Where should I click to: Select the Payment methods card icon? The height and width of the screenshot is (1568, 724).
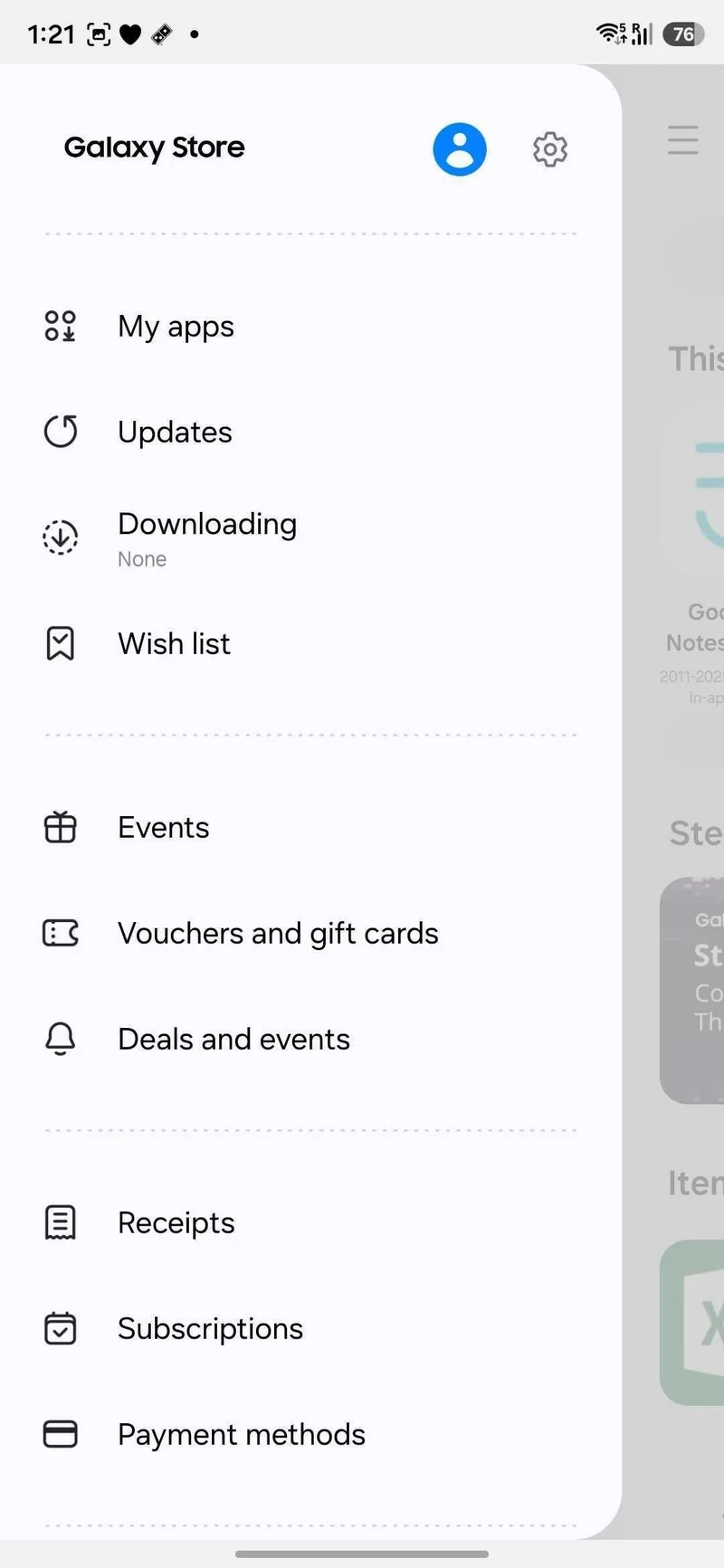pos(60,1434)
